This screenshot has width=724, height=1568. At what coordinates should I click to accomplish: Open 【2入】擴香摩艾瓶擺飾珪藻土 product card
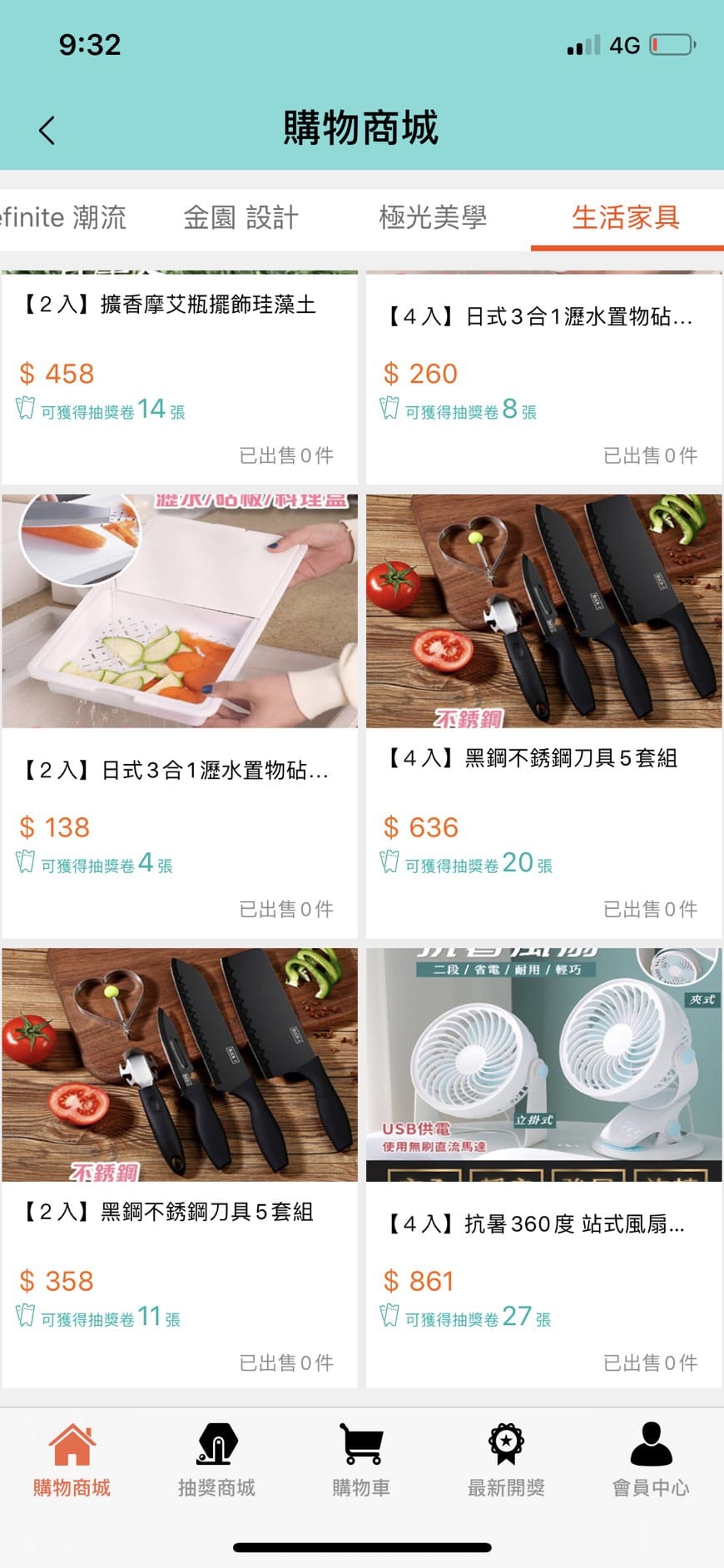click(179, 375)
